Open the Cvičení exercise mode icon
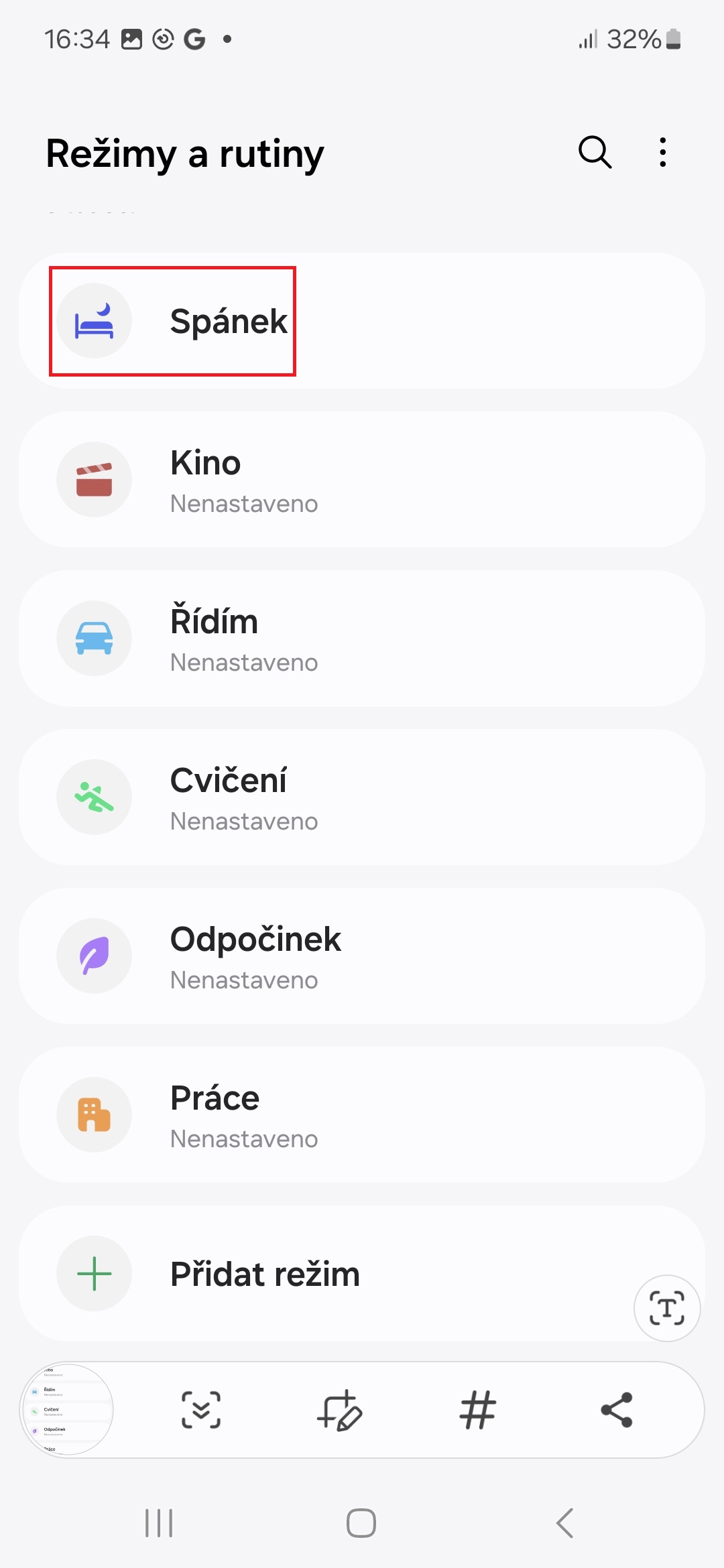This screenshot has width=724, height=1568. point(94,797)
